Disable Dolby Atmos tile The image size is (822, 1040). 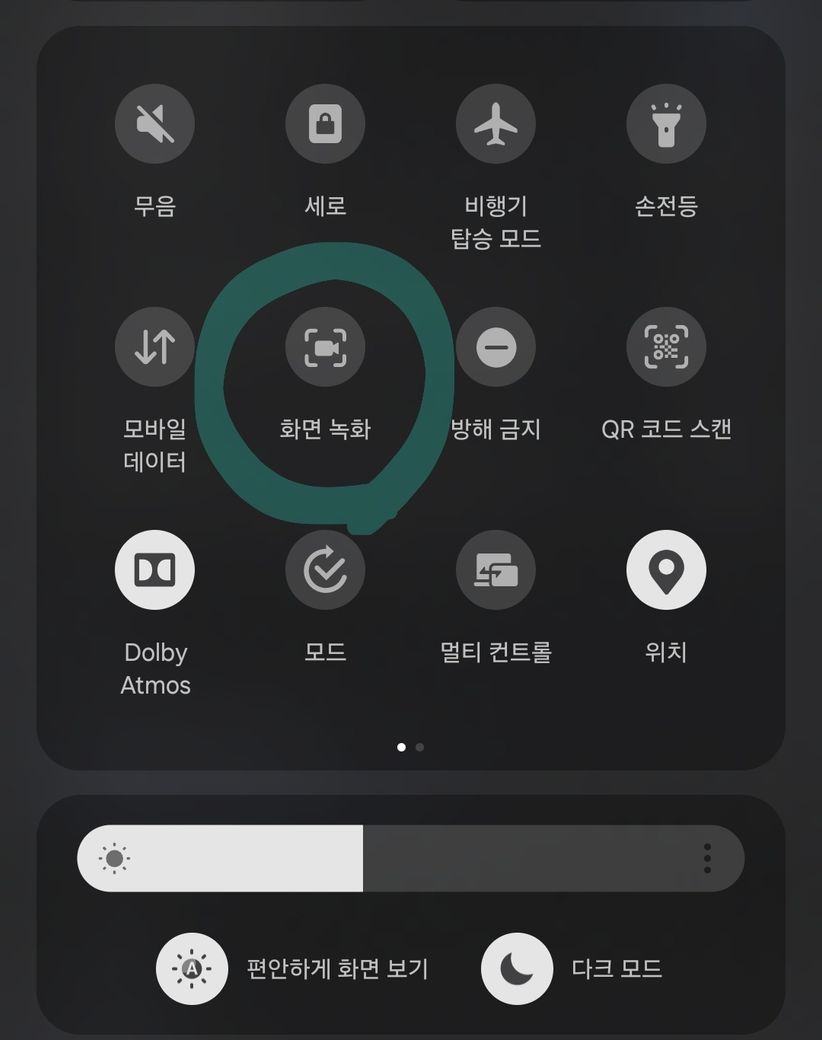tap(155, 570)
